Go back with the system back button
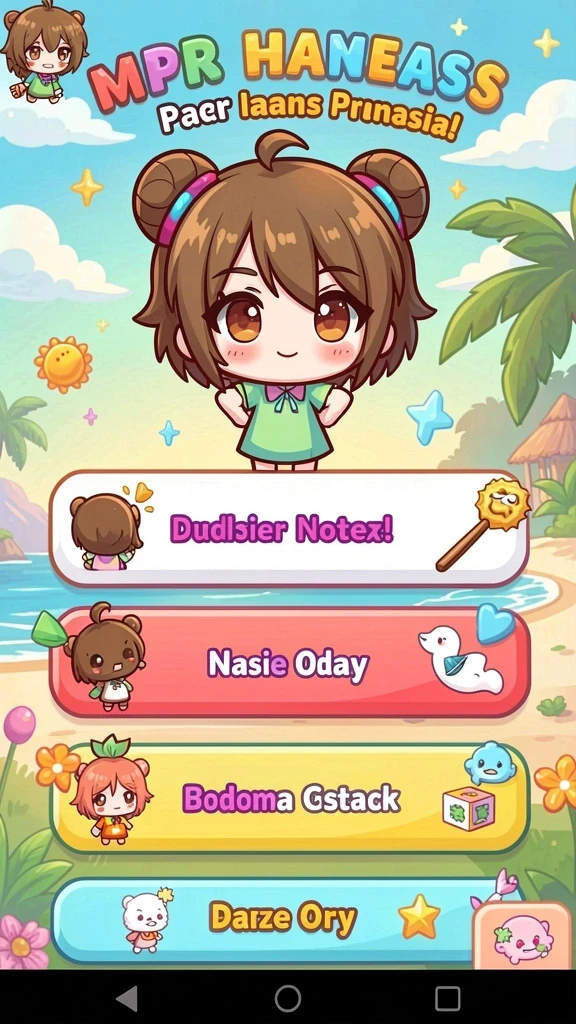576x1024 pixels. pos(127,998)
